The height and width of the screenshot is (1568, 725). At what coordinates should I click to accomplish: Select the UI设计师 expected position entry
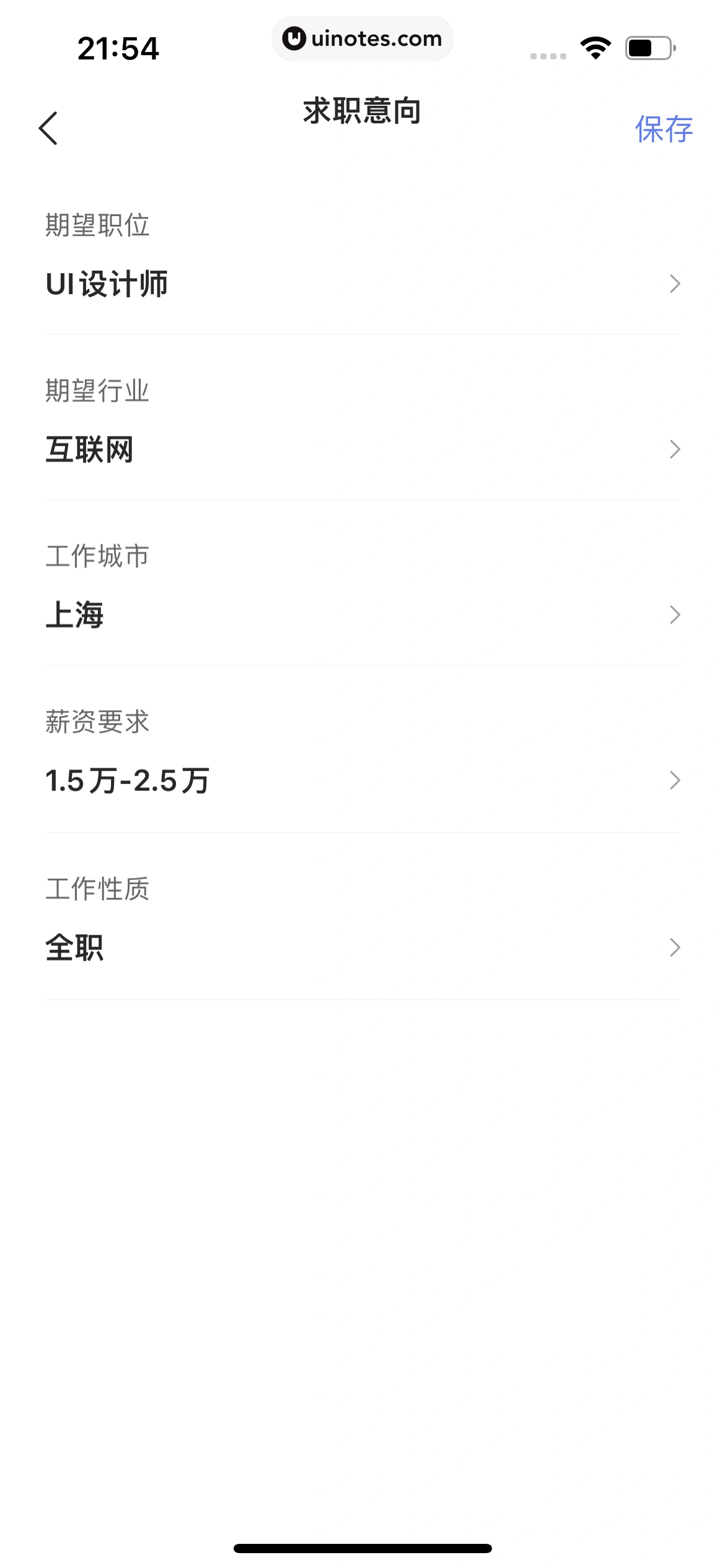(x=108, y=284)
